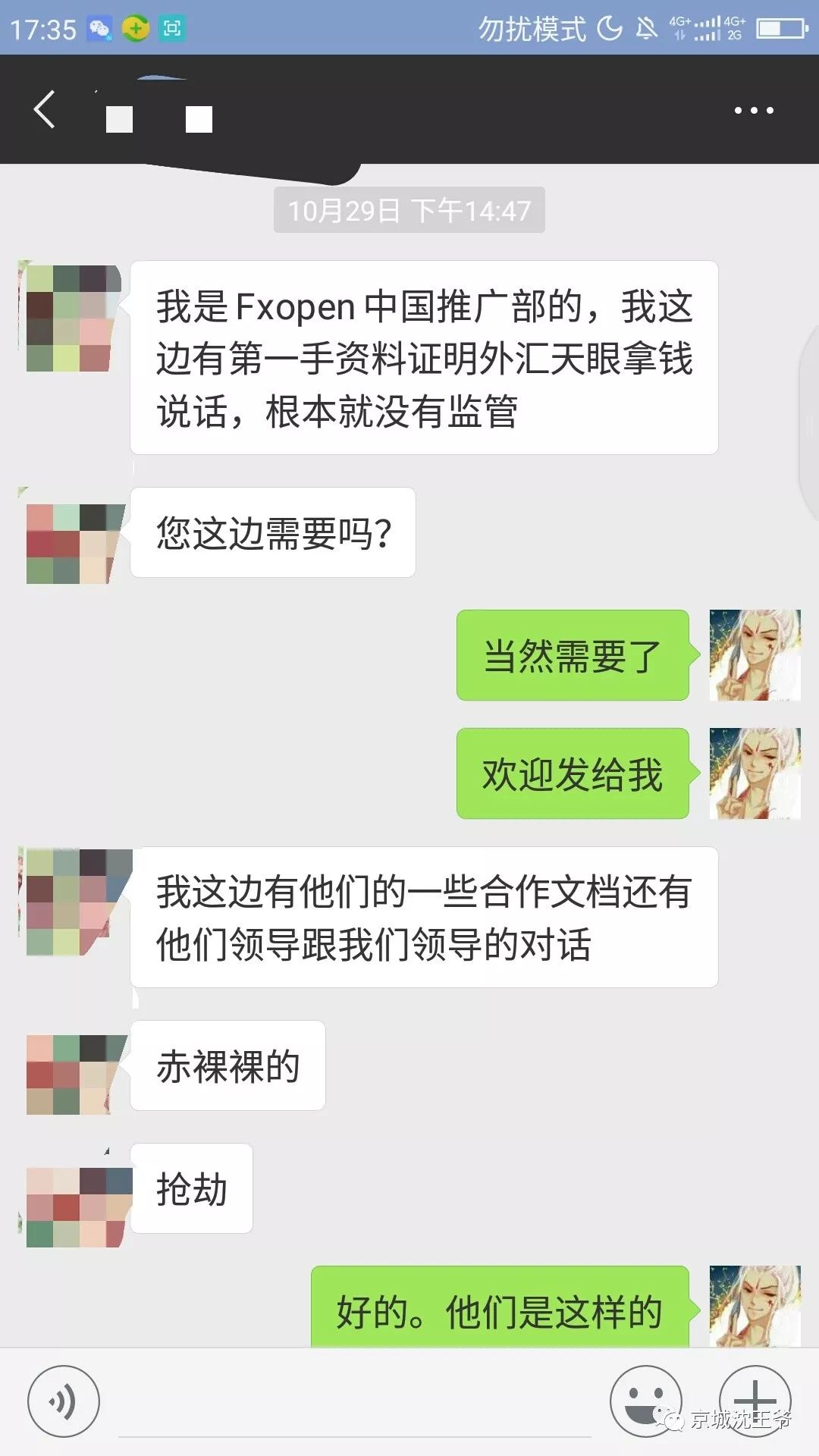Switch to voice message input
This screenshot has width=819, height=1456.
tap(63, 1401)
